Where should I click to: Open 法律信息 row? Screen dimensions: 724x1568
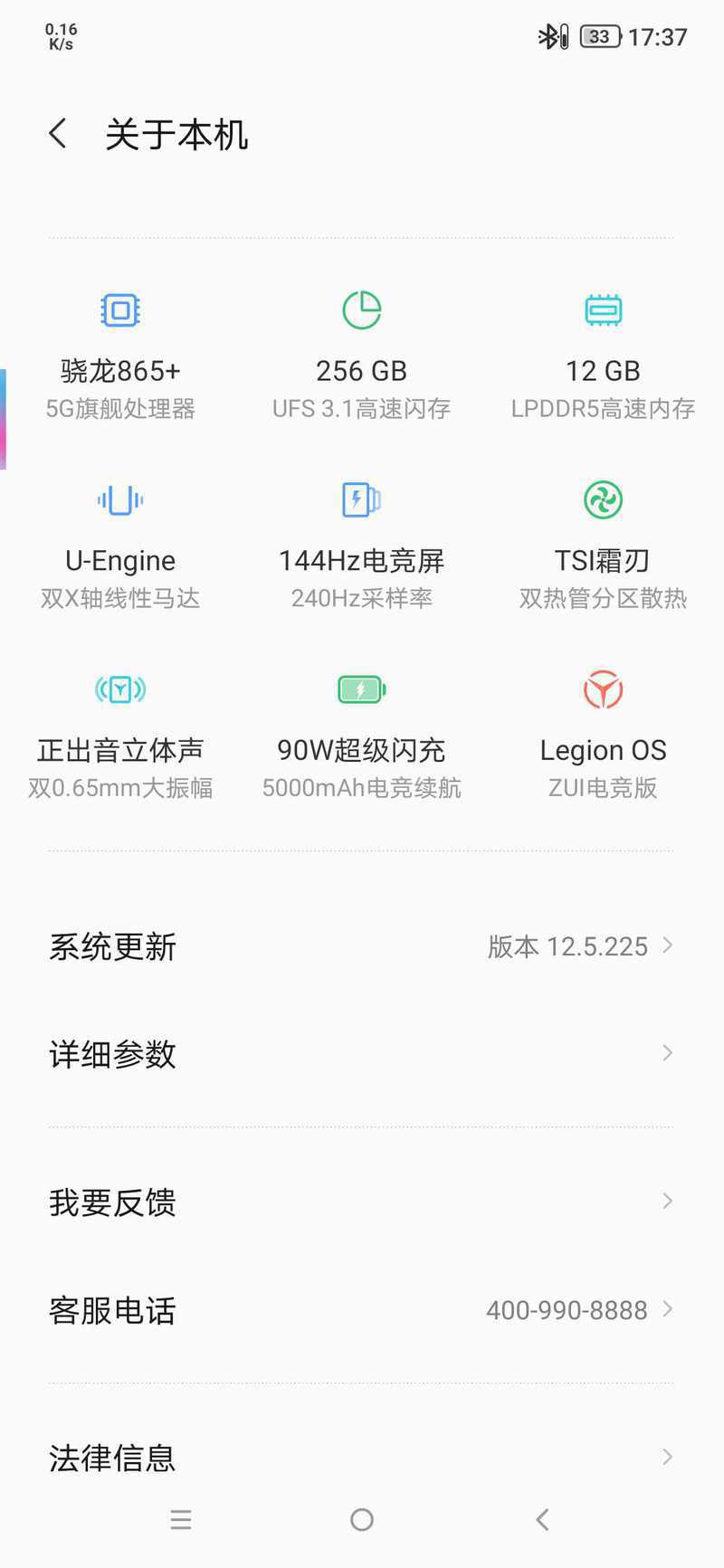pos(362,1458)
